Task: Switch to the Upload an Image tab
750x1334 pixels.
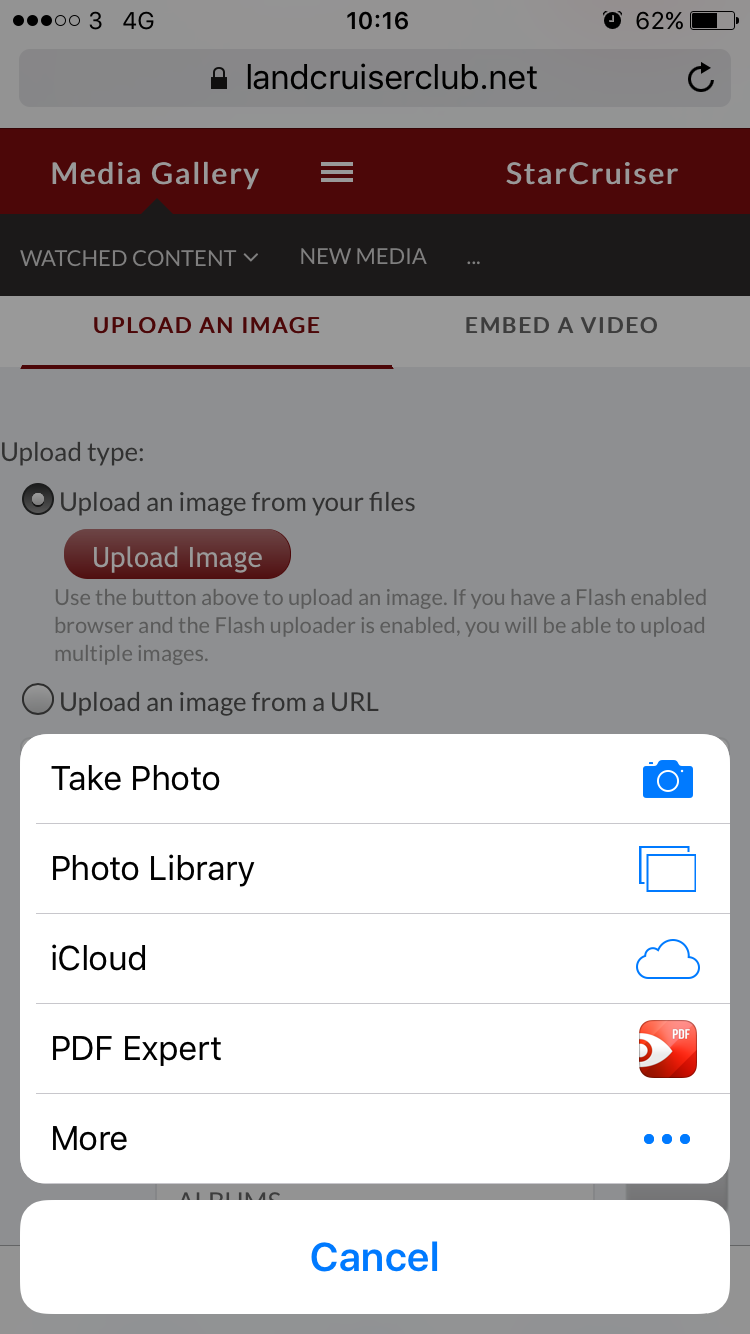Action: tap(206, 326)
